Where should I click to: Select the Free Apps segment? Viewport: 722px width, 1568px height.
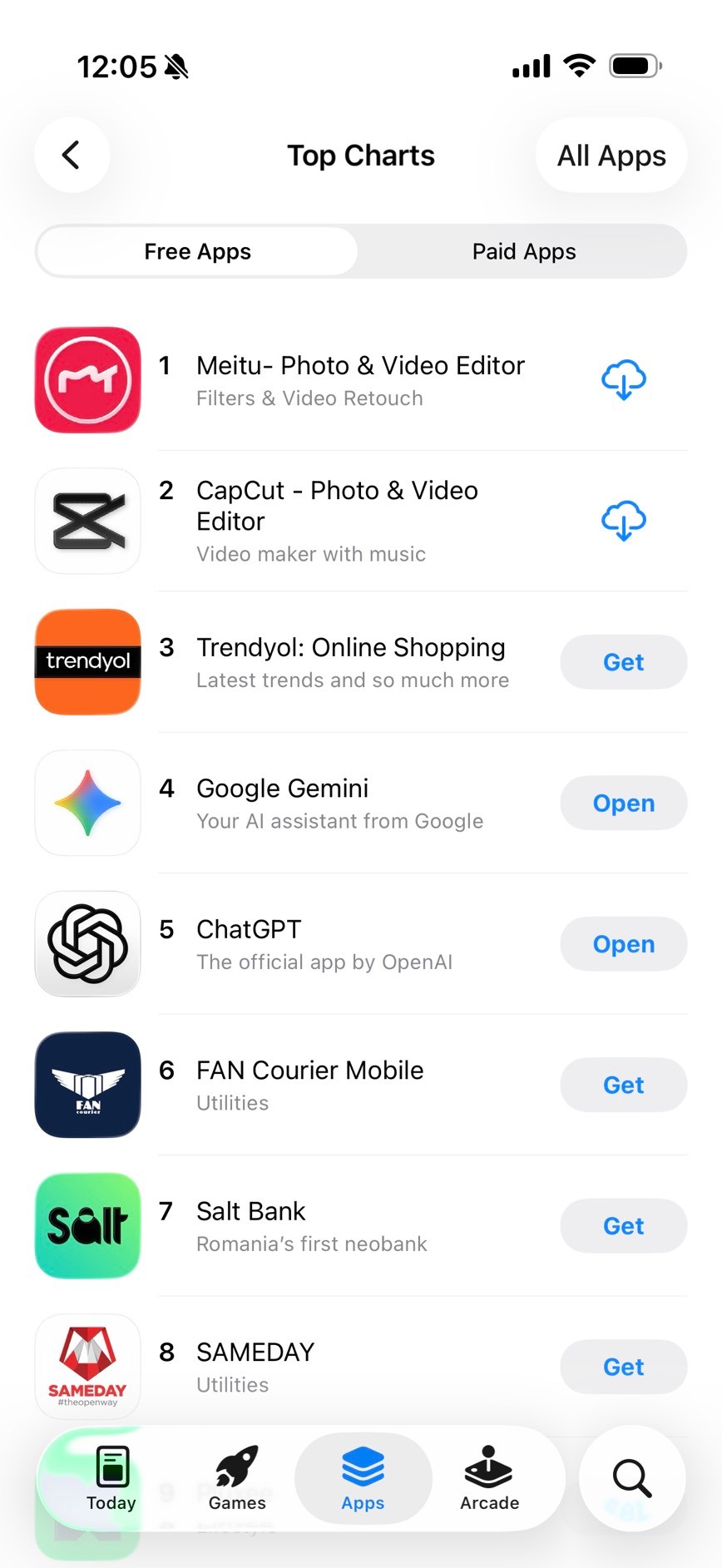point(197,251)
